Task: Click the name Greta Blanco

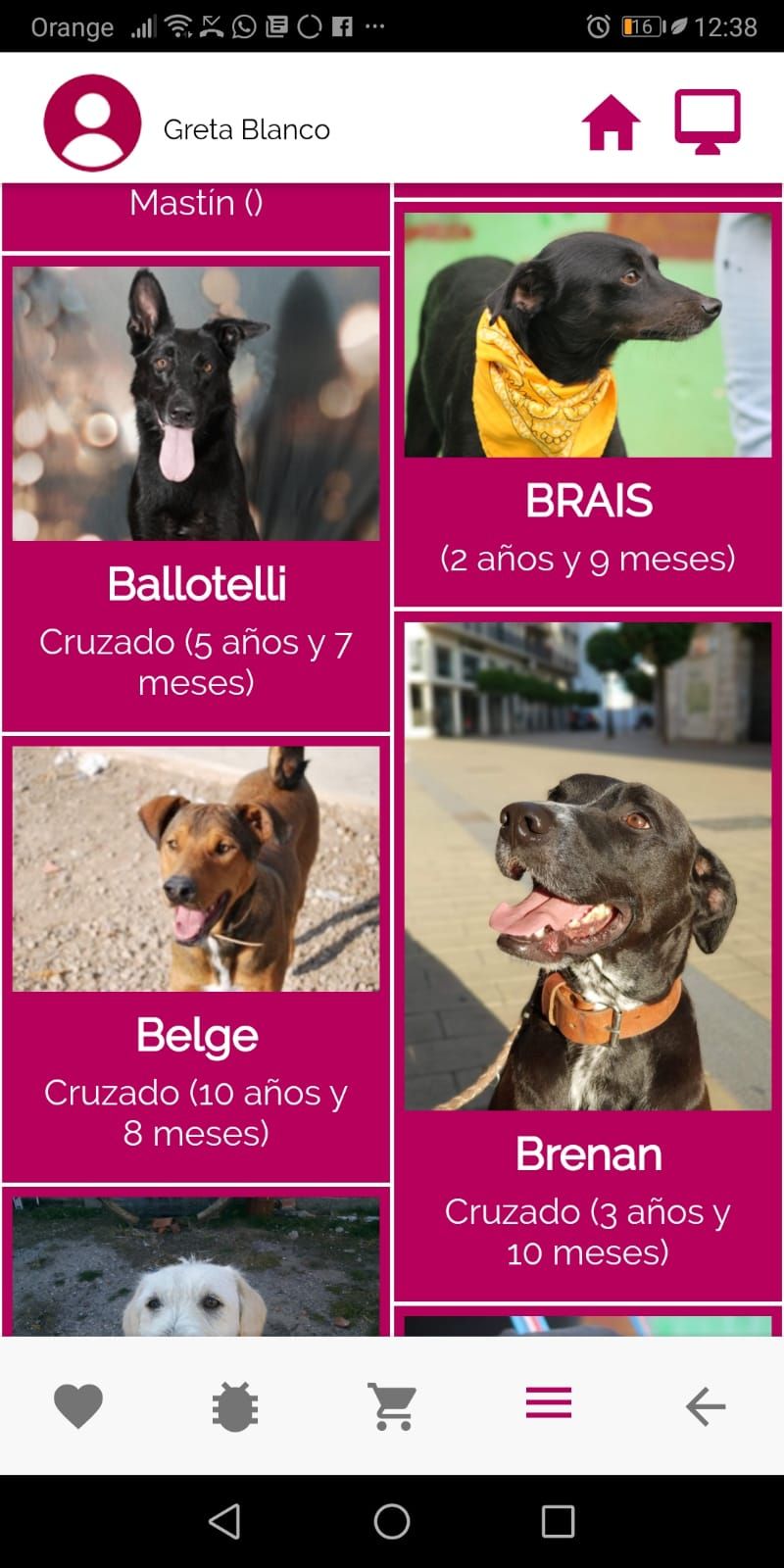Action: (x=247, y=128)
